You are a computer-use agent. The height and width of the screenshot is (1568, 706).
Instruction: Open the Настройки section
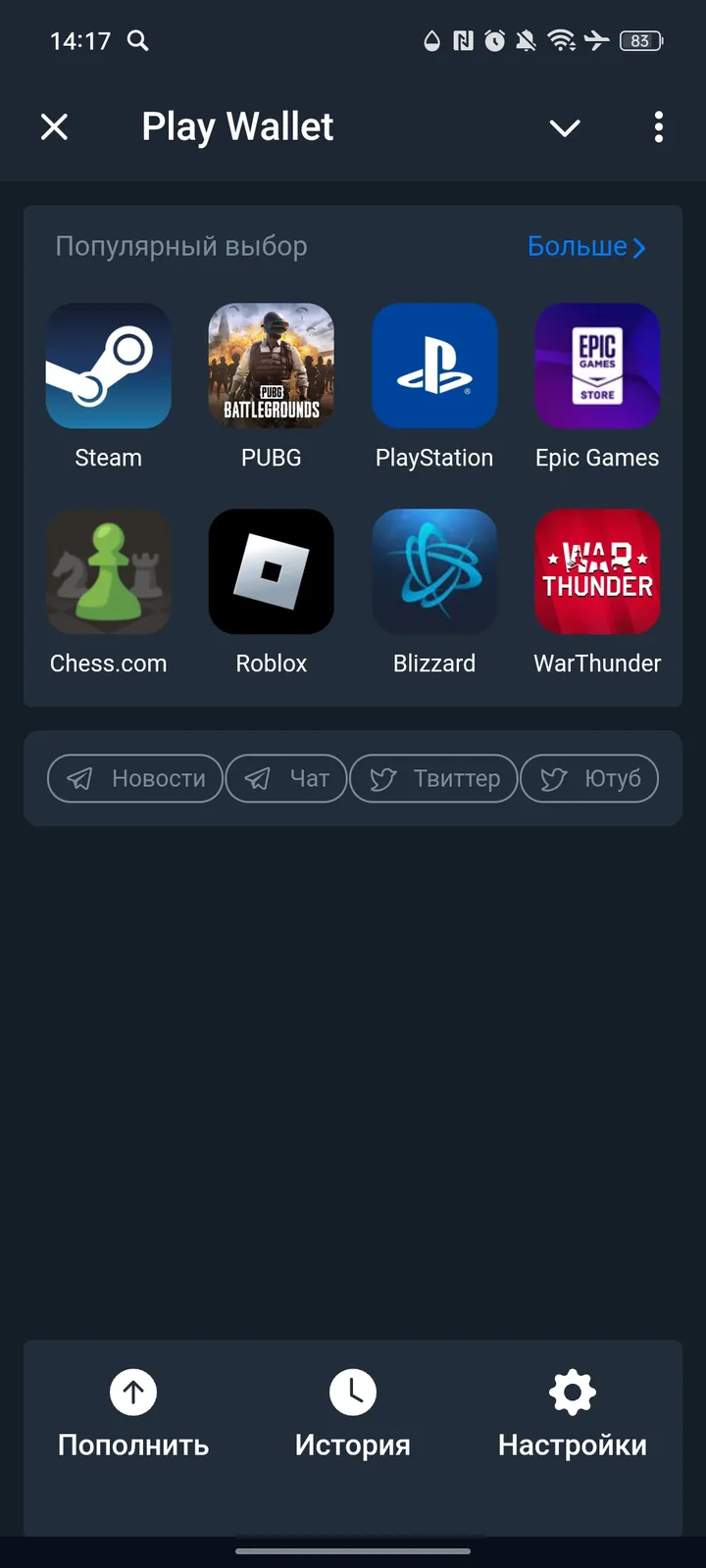coord(573,1411)
